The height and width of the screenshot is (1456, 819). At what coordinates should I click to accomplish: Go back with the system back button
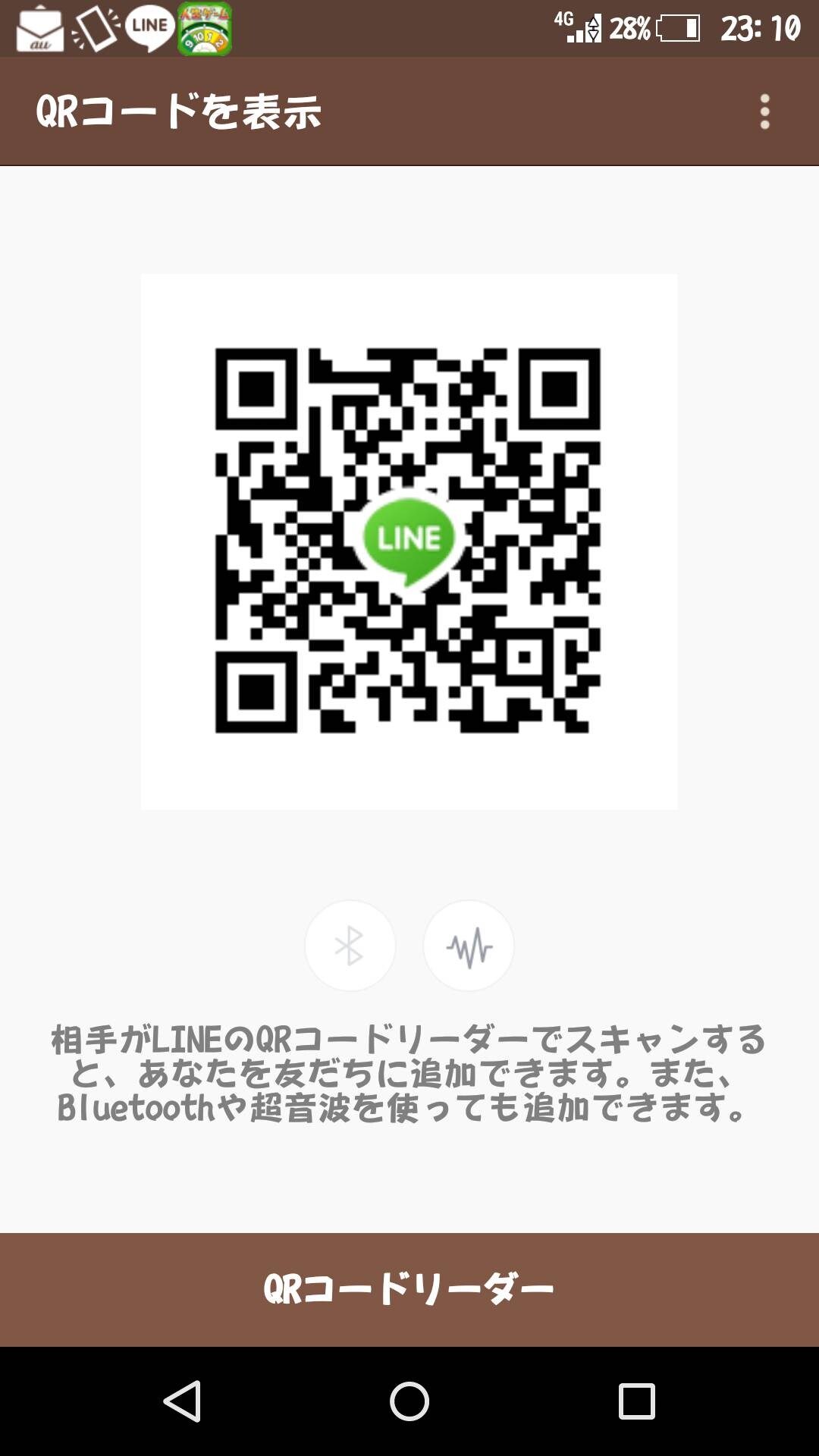tap(182, 1401)
